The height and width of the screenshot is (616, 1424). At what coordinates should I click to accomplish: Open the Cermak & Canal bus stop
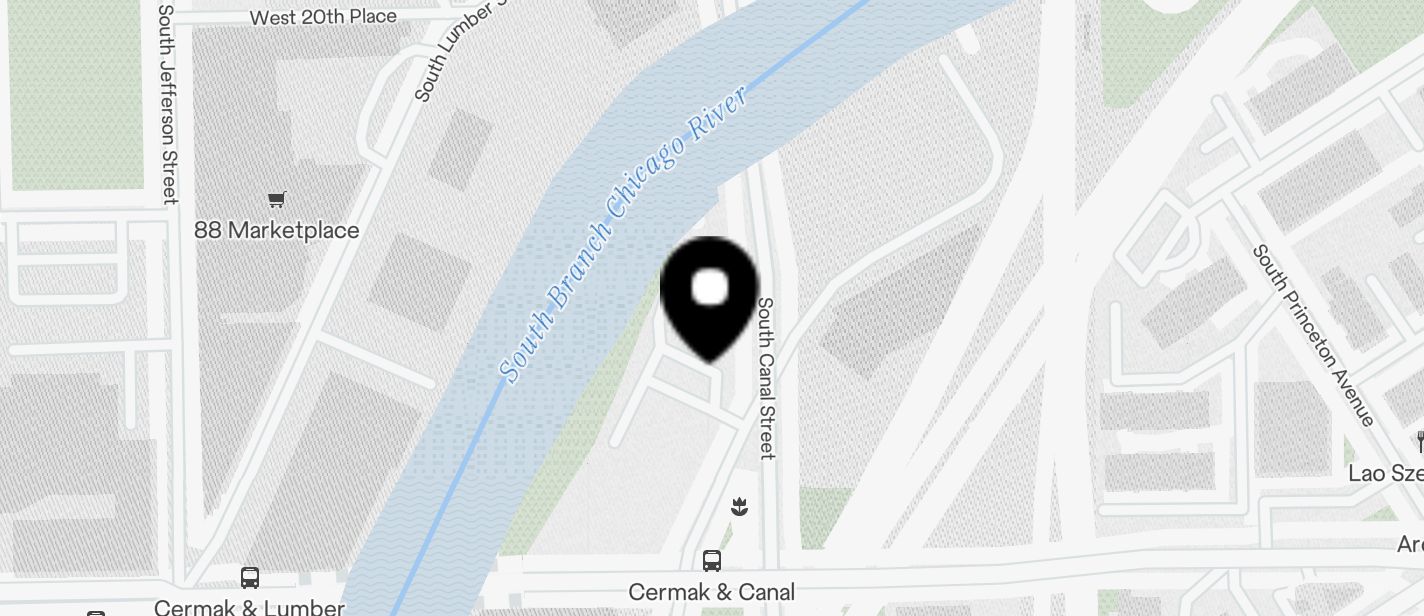(712, 560)
